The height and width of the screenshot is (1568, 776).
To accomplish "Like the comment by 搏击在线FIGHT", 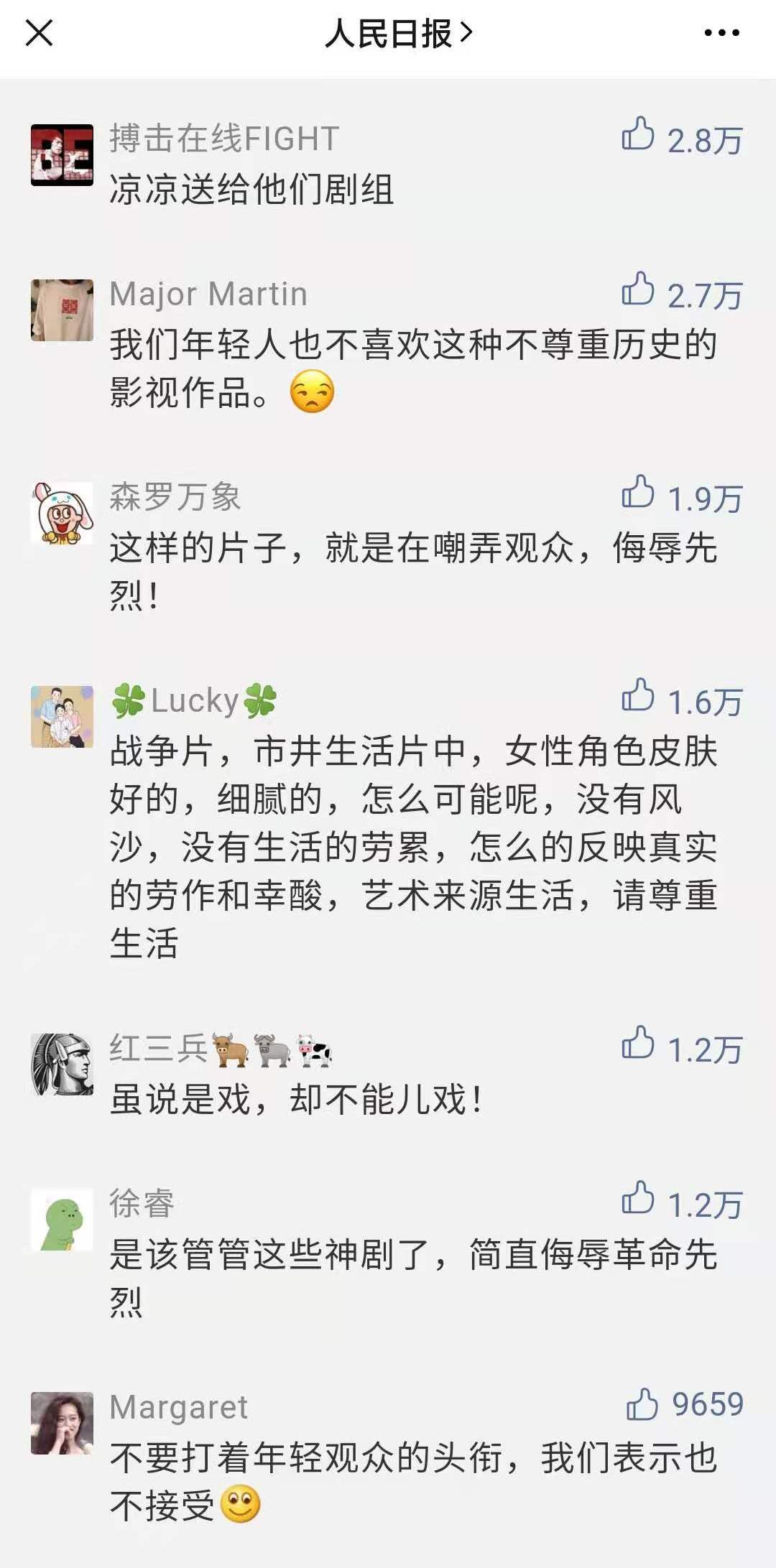I will pos(638,134).
